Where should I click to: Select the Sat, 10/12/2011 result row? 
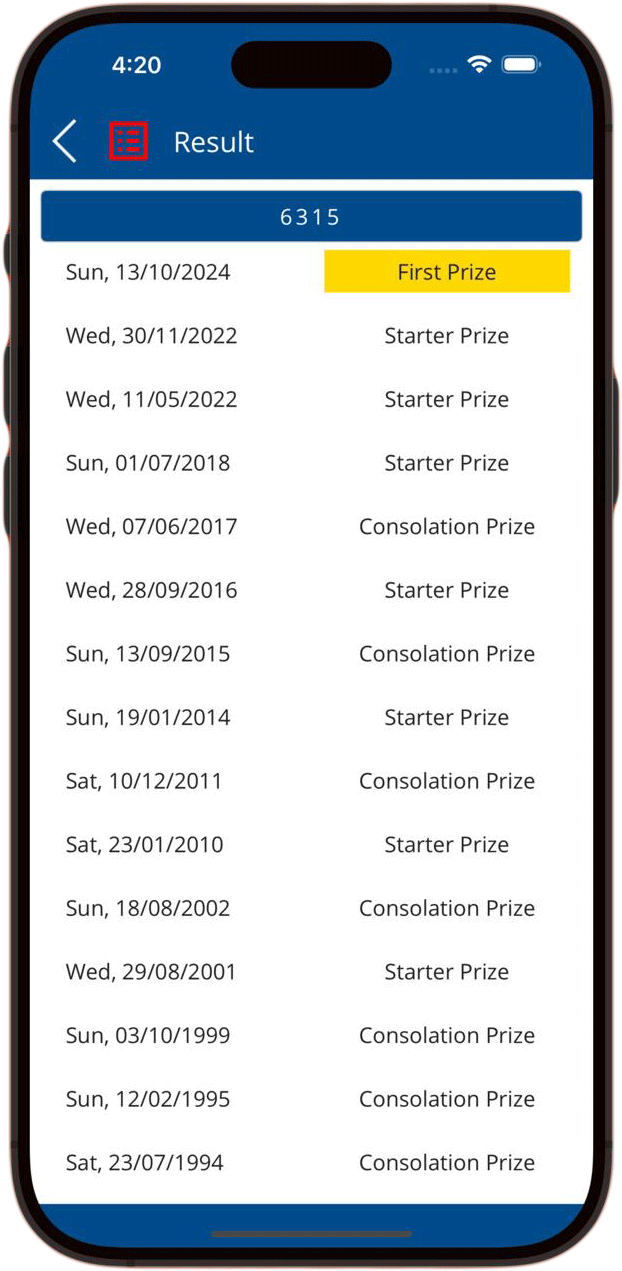click(310, 781)
